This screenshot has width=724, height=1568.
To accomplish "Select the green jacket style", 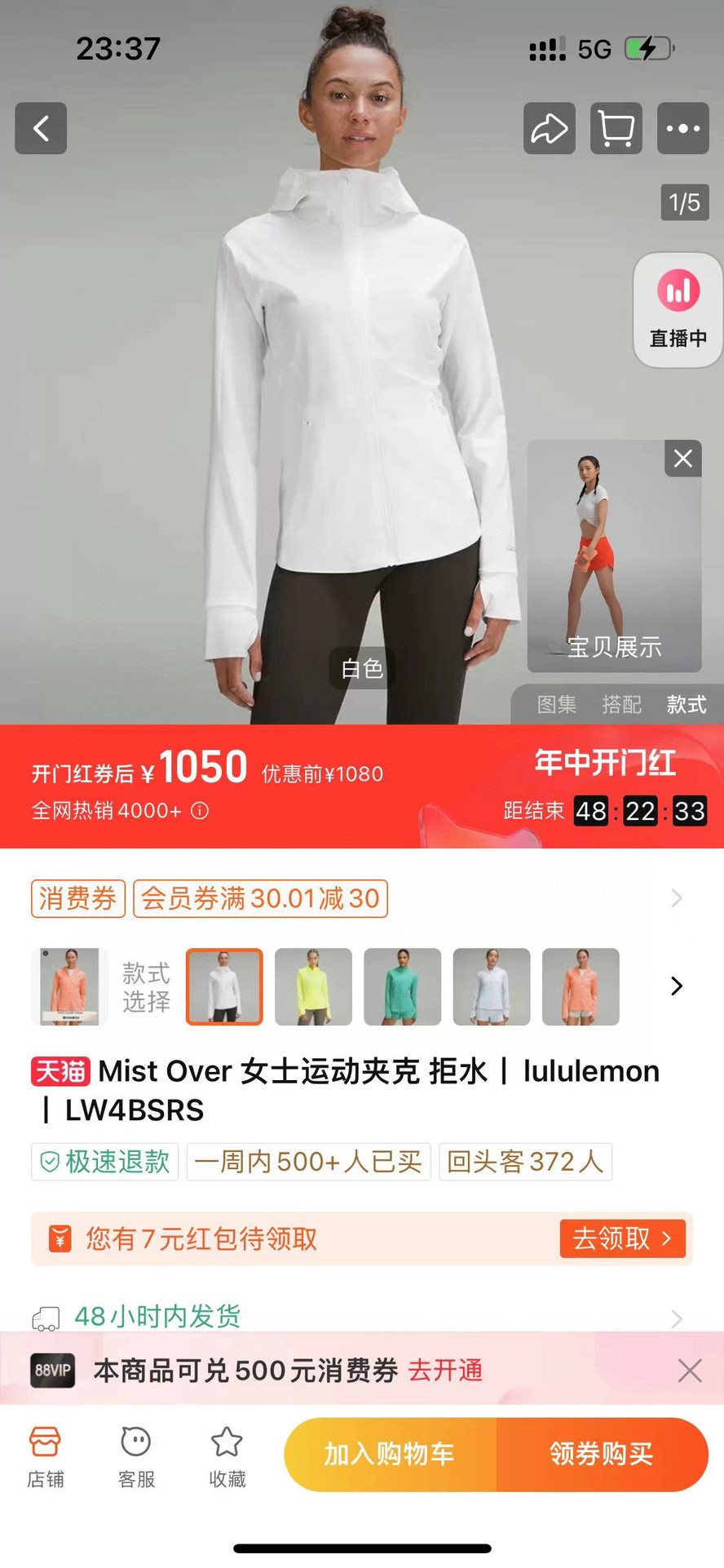I will click(402, 986).
